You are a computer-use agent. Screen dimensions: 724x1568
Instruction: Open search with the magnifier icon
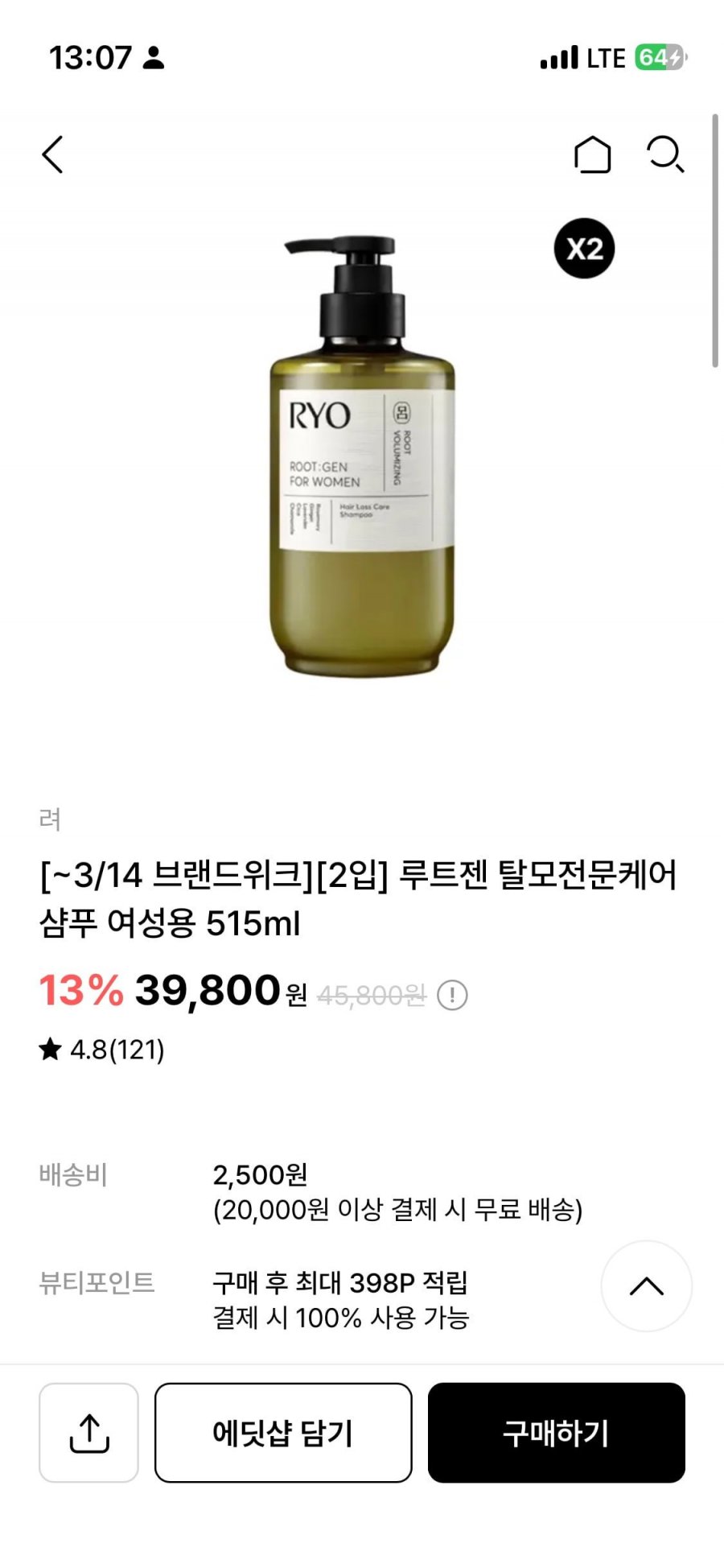point(665,154)
